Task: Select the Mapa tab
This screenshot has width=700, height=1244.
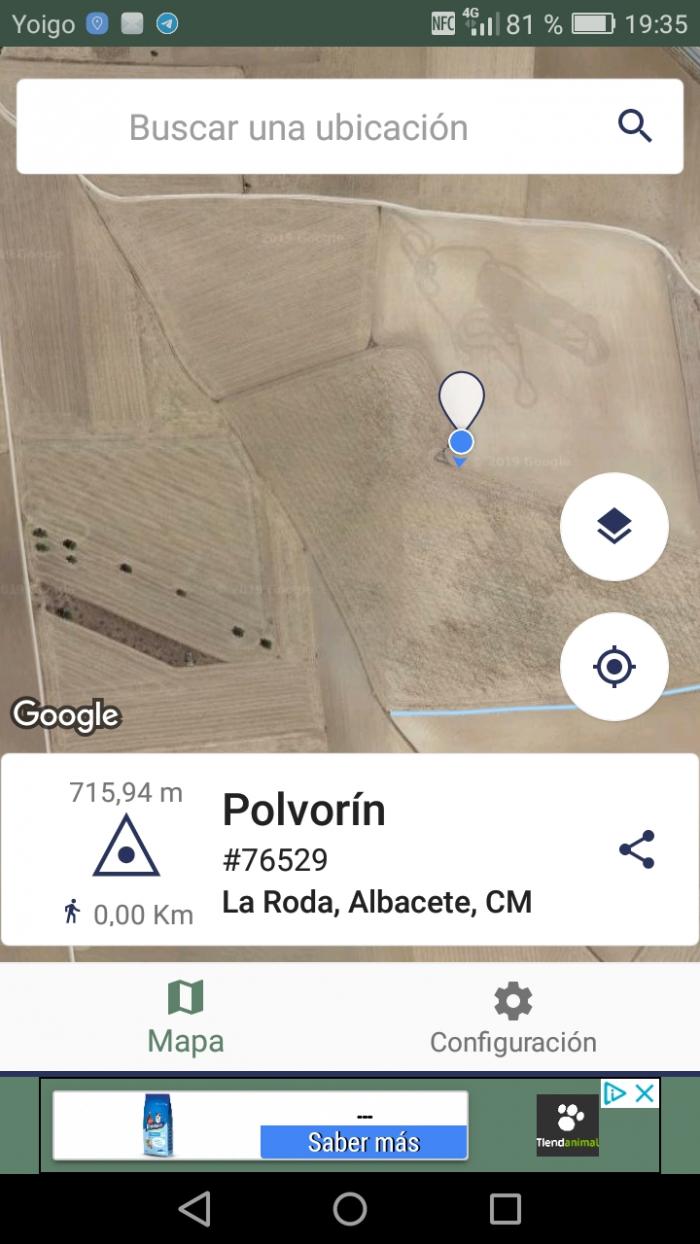Action: tap(186, 1018)
